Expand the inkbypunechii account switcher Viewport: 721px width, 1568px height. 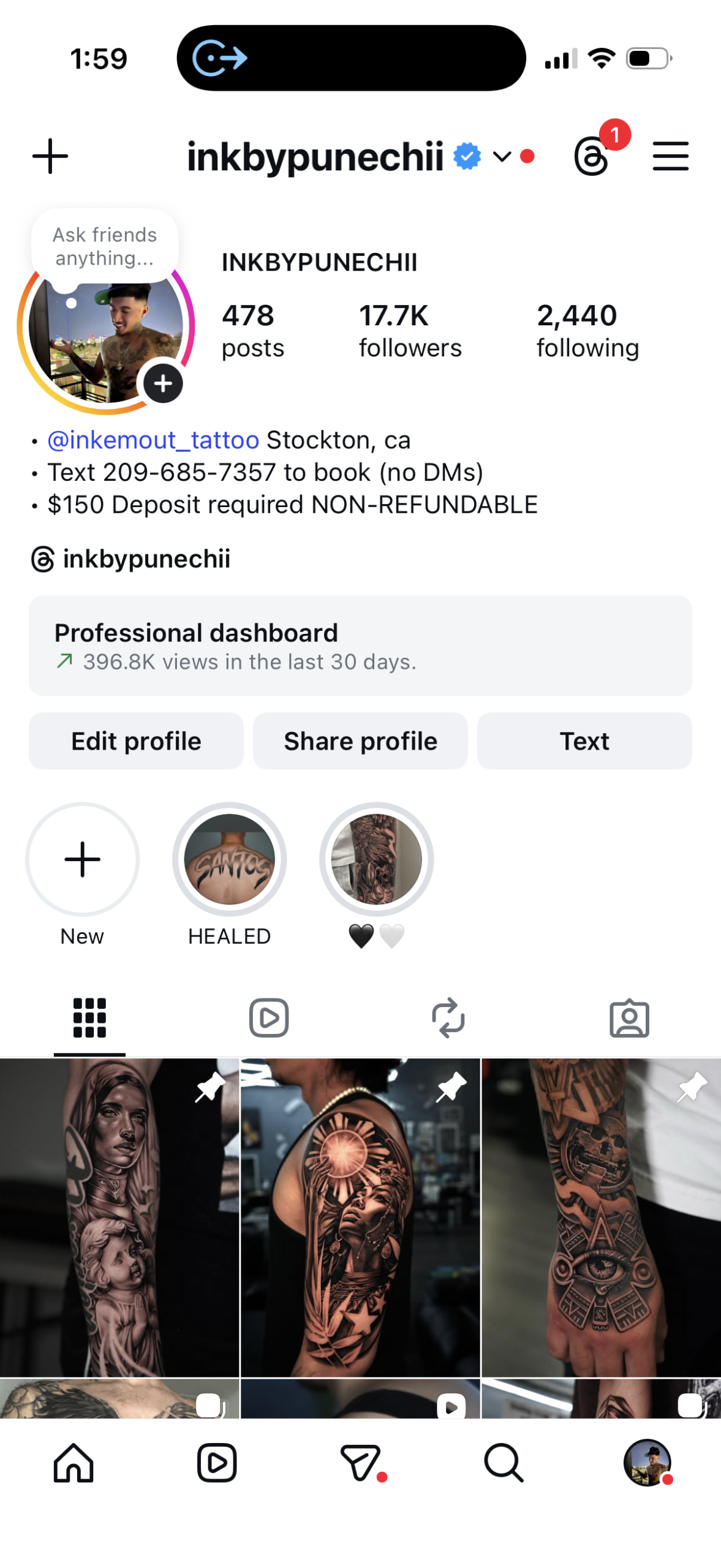point(502,157)
